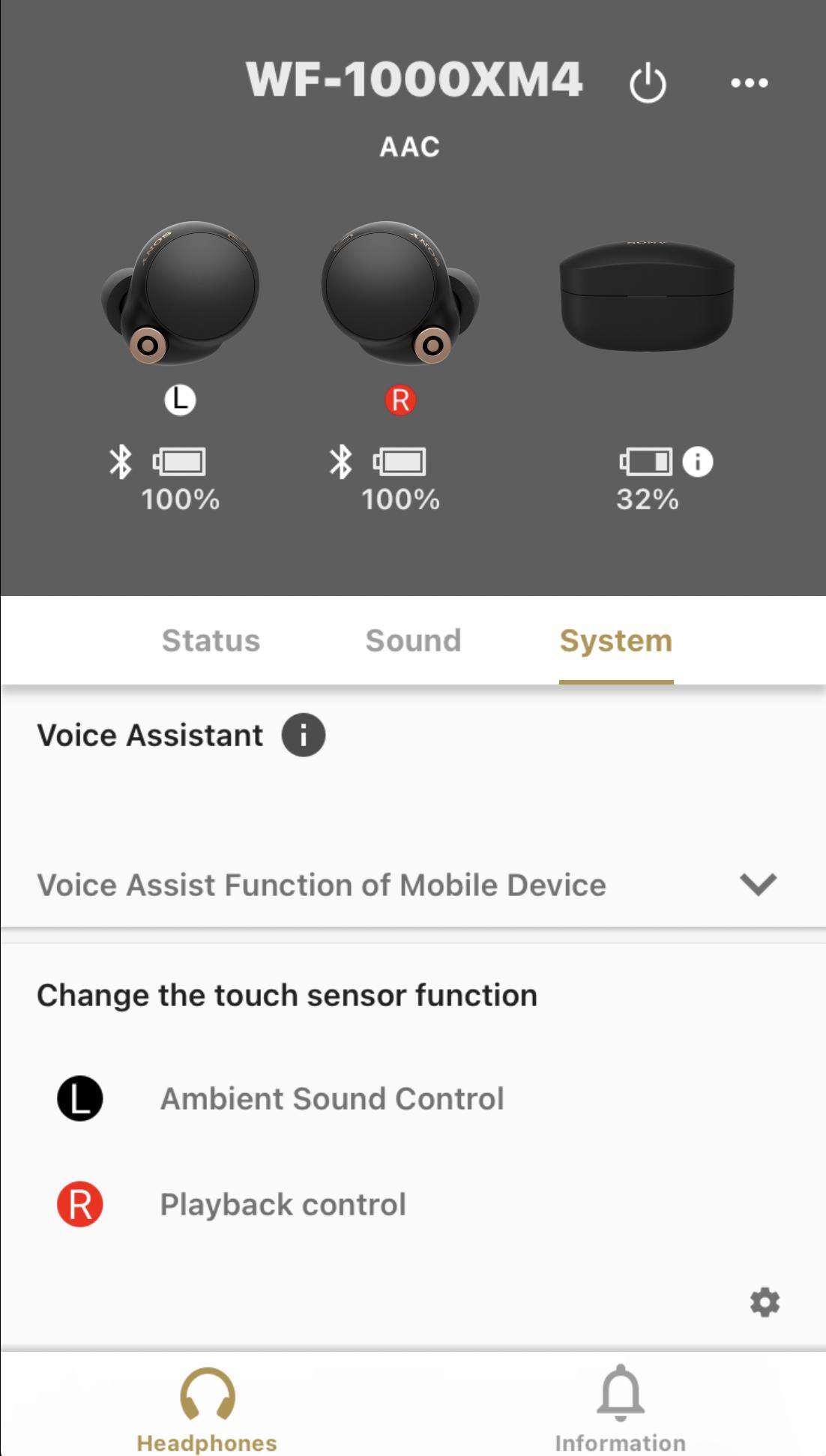The height and width of the screenshot is (1456, 826).
Task: Expand the Voice Assist Function dropdown
Action: 758,885
